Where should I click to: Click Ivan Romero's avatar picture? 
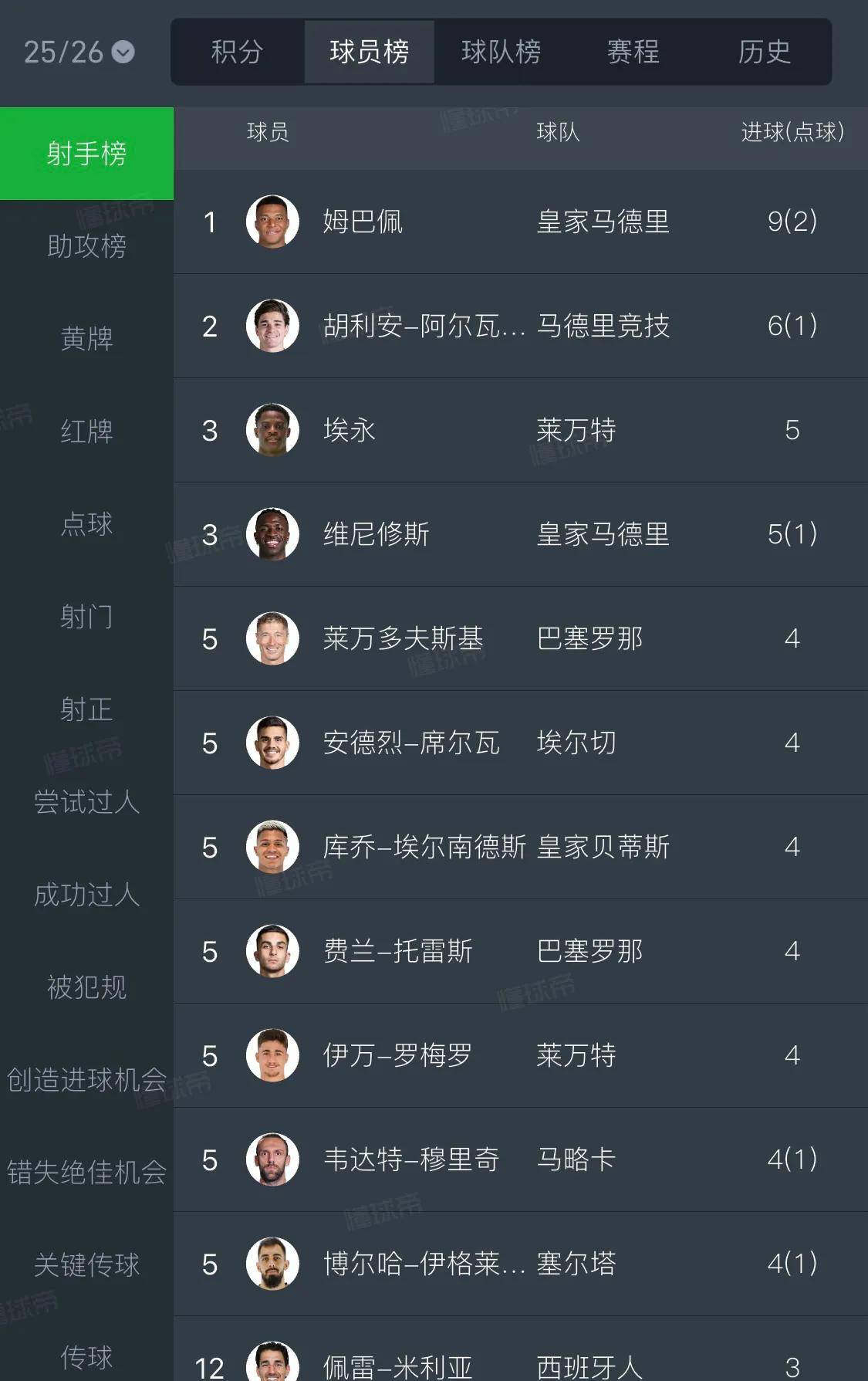[272, 1056]
